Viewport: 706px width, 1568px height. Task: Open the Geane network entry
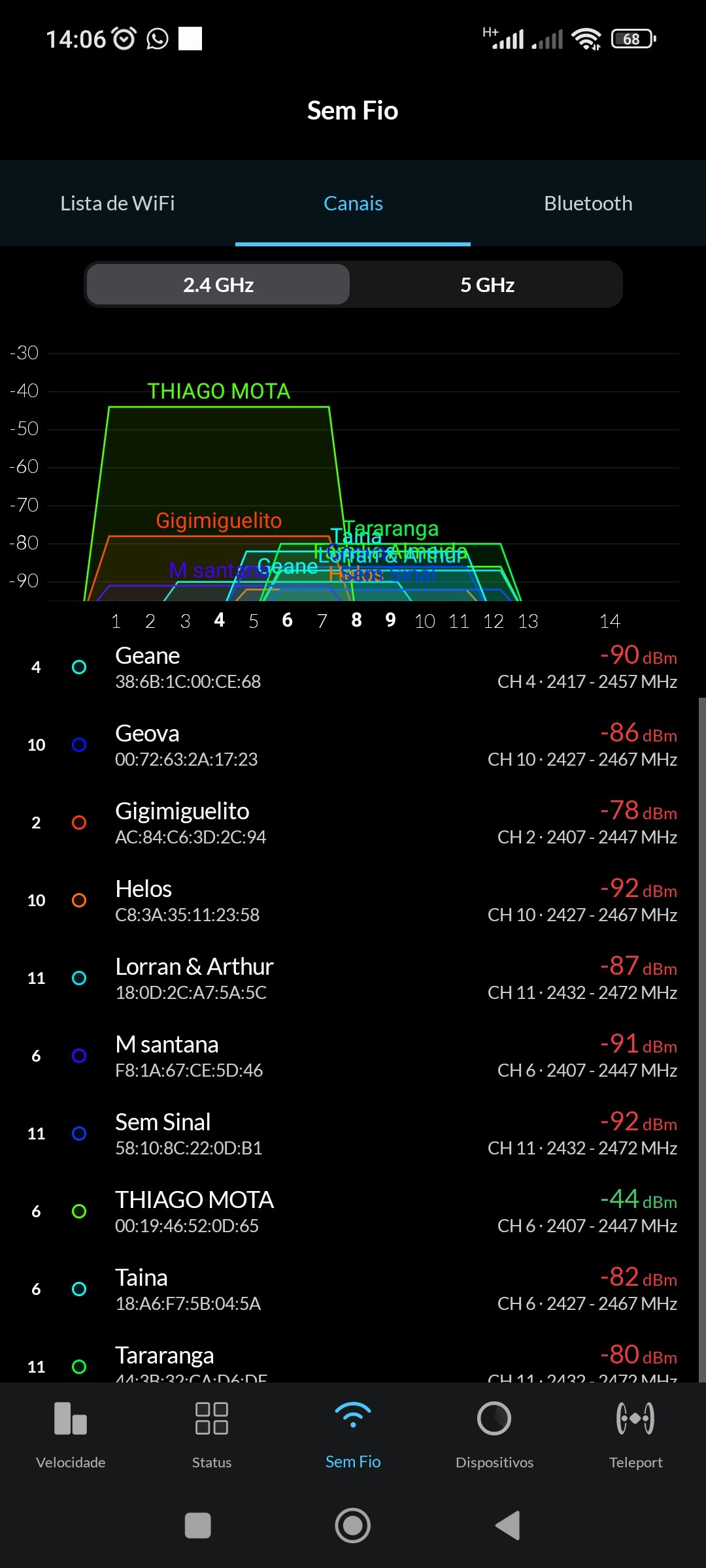point(353,668)
